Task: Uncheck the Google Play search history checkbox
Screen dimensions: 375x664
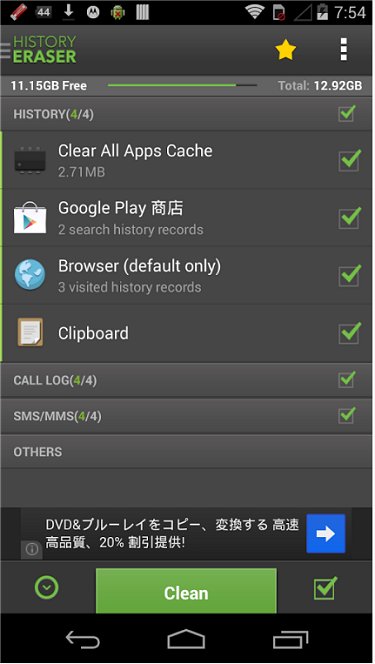Action: tap(350, 218)
